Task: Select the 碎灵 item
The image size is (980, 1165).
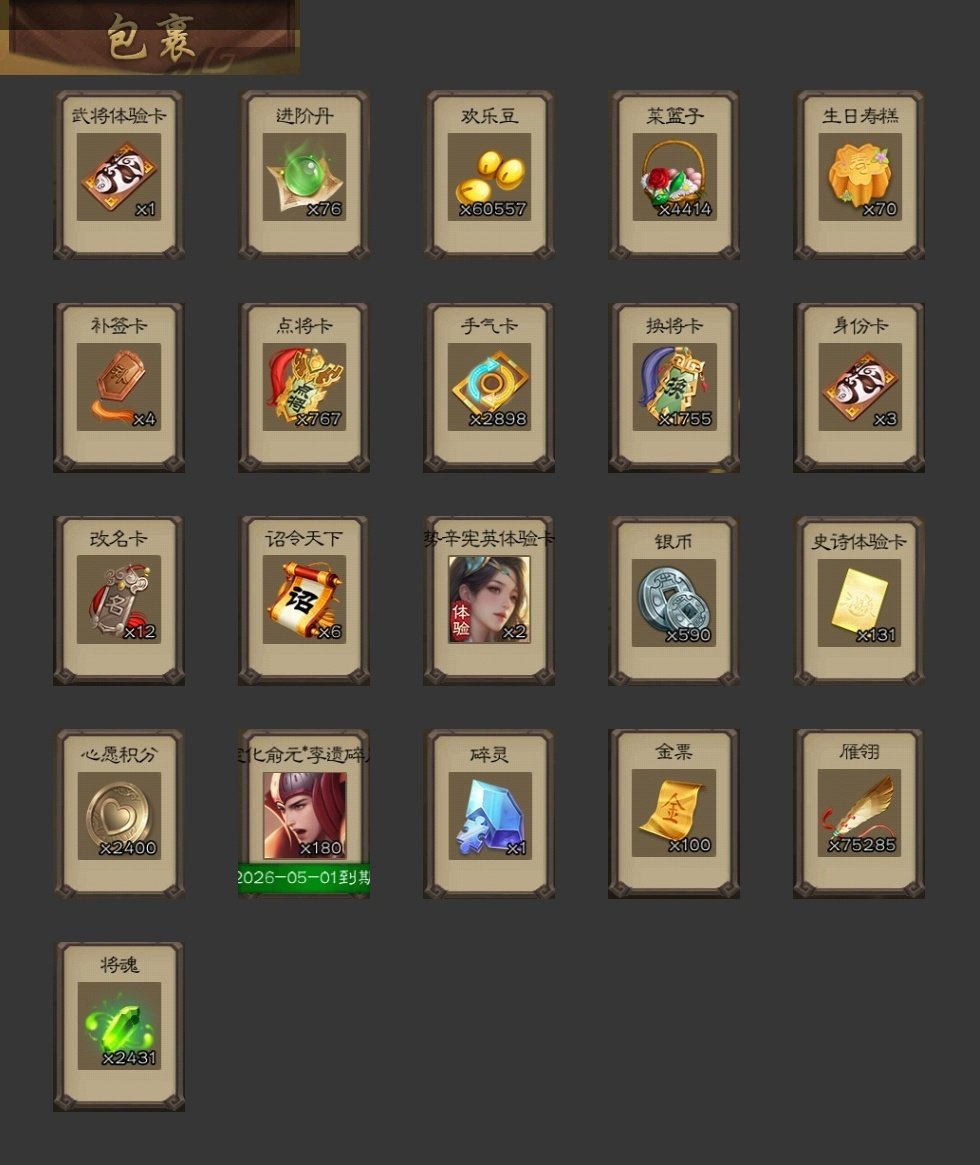Action: (x=489, y=814)
